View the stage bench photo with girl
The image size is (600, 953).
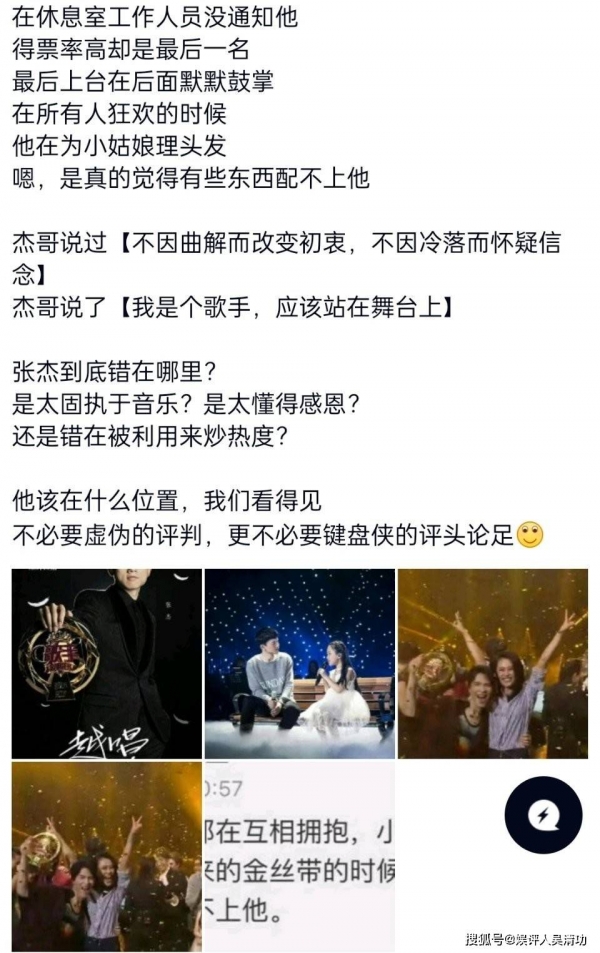[x=299, y=663]
